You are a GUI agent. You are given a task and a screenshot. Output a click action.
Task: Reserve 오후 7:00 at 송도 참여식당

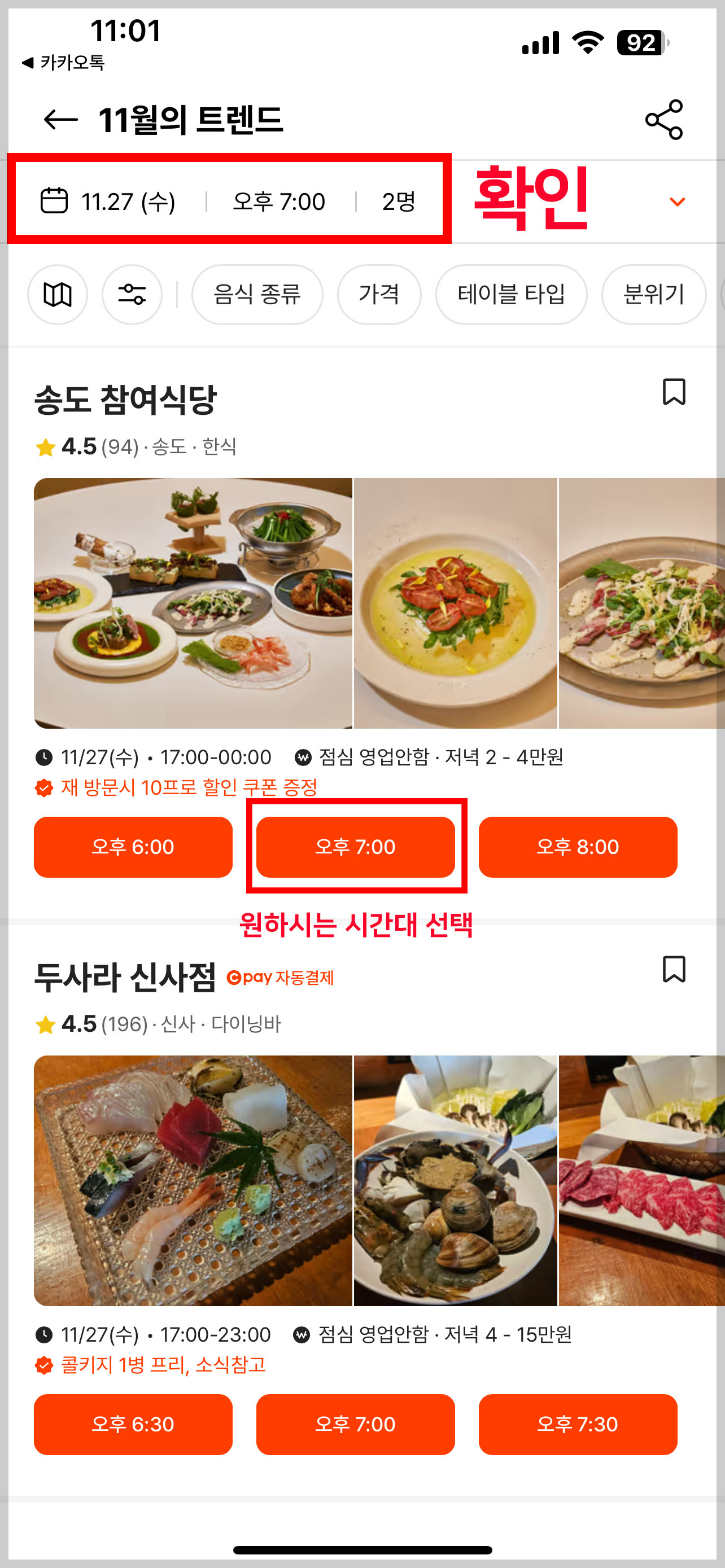pos(356,847)
